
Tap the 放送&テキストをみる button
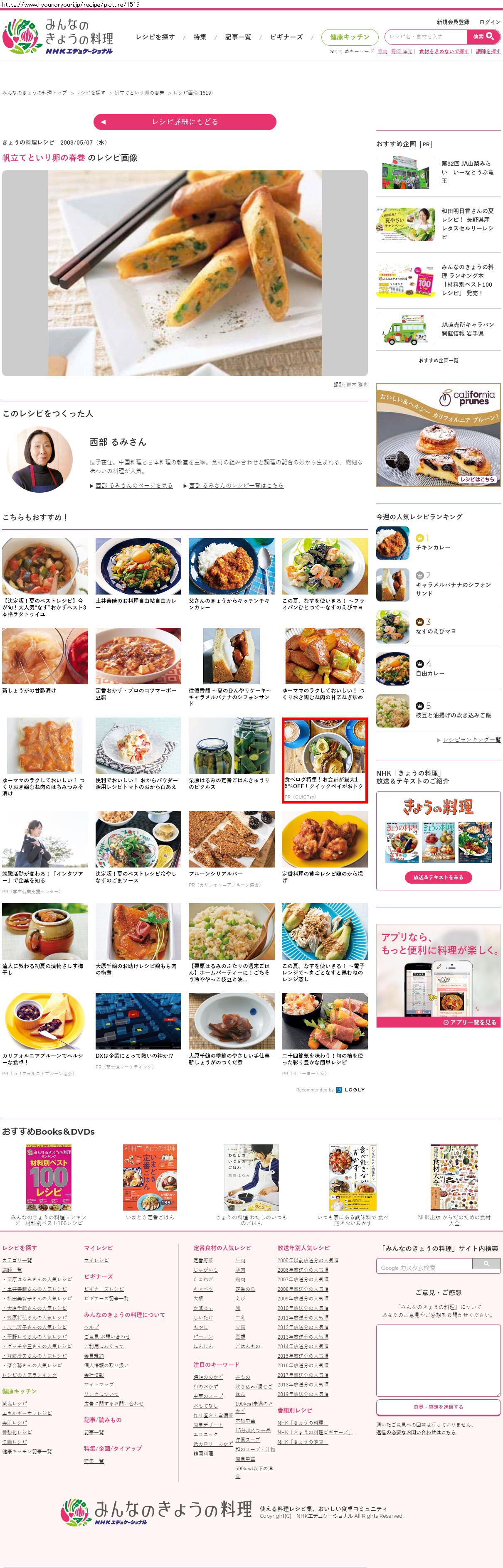[x=439, y=877]
